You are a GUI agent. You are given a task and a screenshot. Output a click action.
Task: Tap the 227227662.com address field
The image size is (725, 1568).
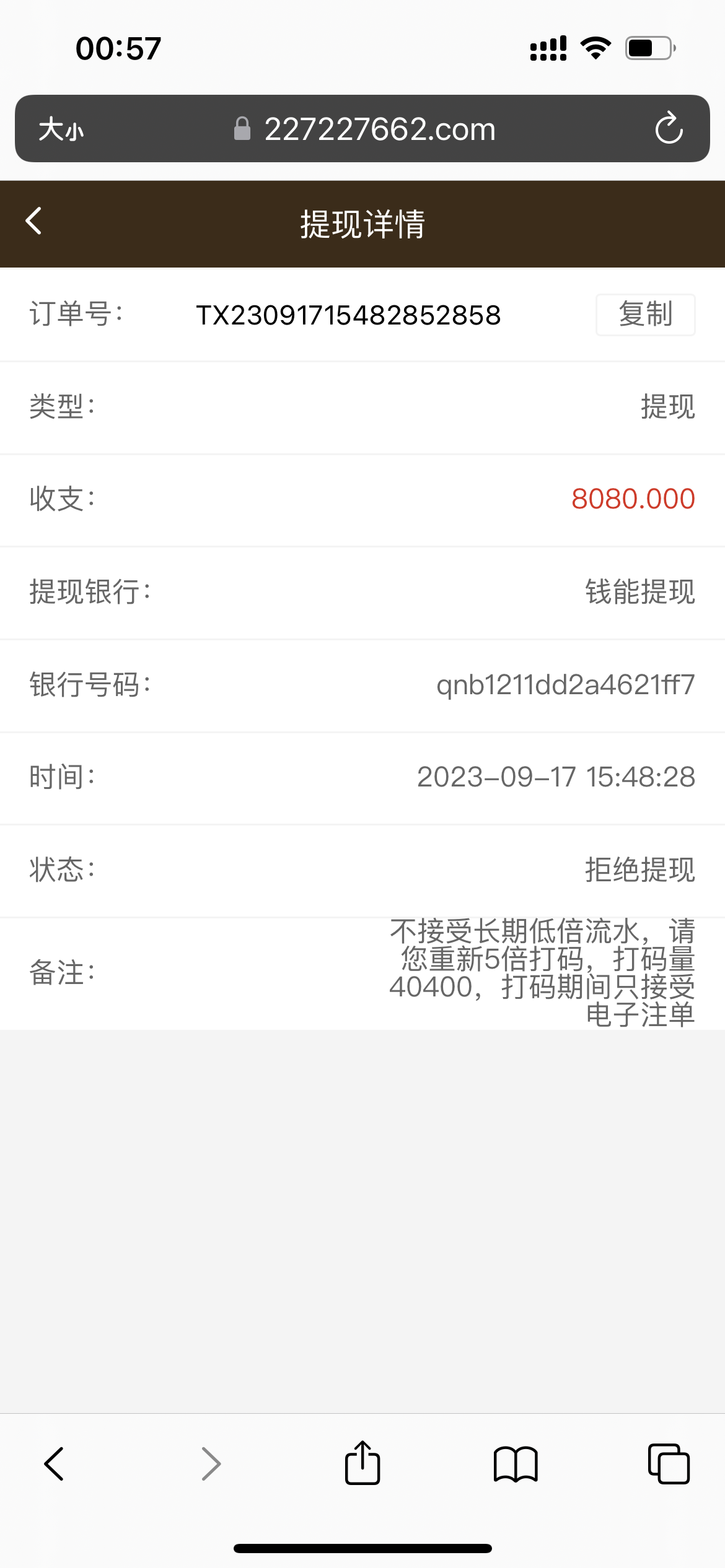pyautogui.click(x=379, y=129)
